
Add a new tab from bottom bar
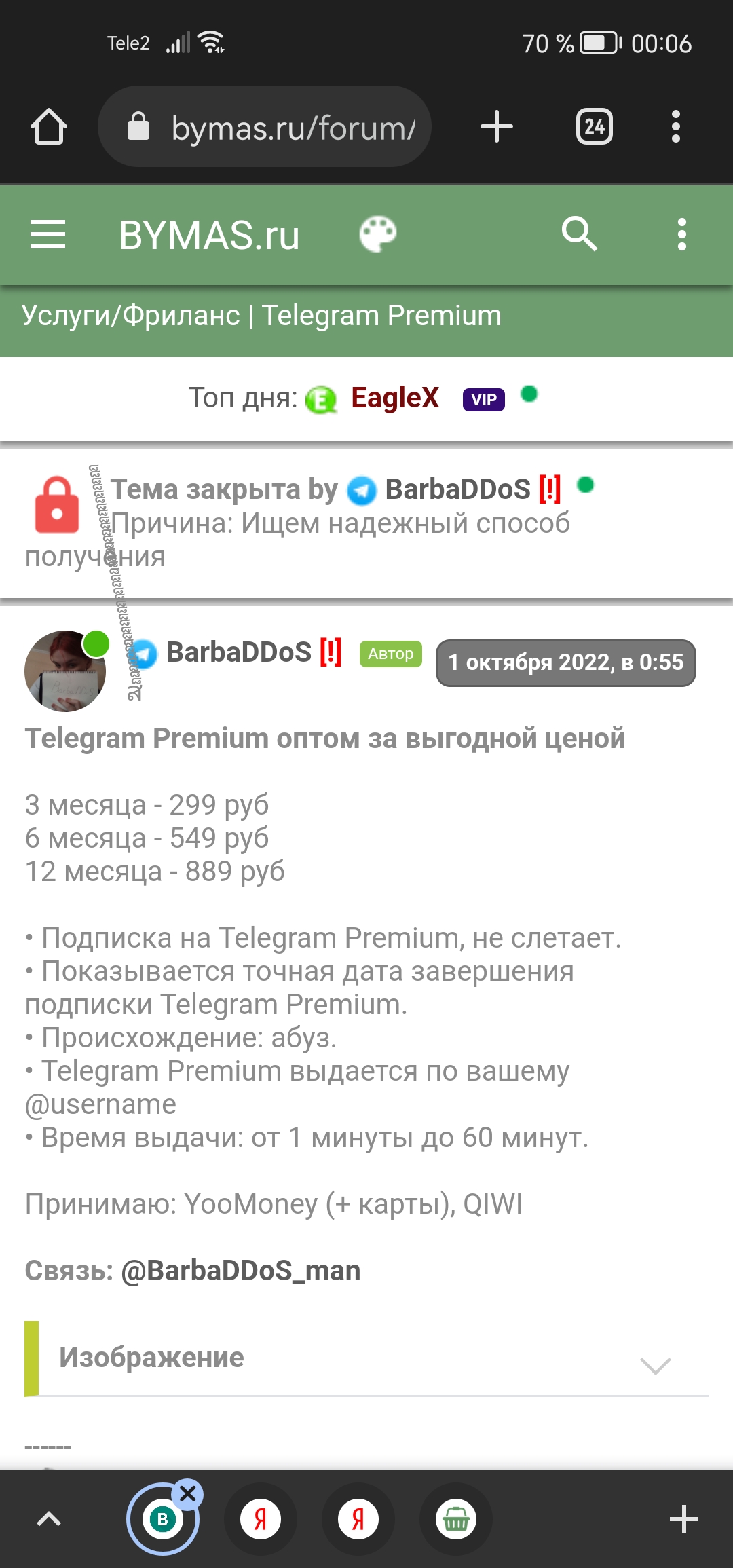683,1519
